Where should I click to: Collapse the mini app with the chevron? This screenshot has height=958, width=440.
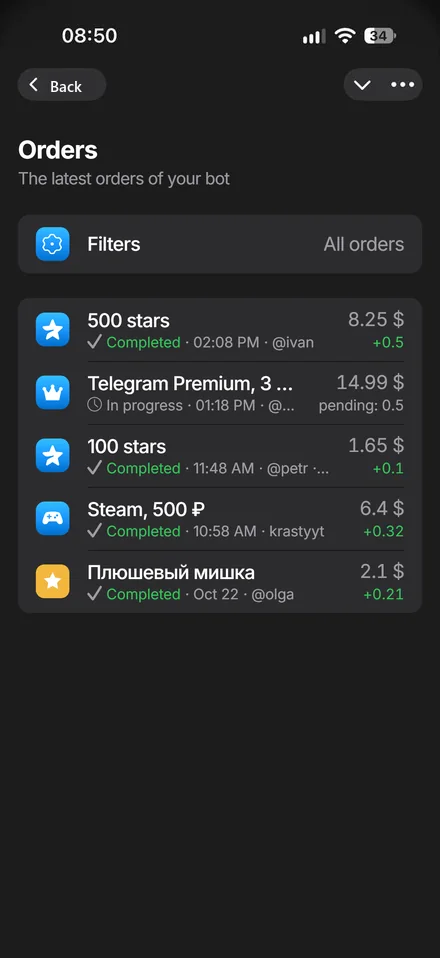tap(362, 85)
